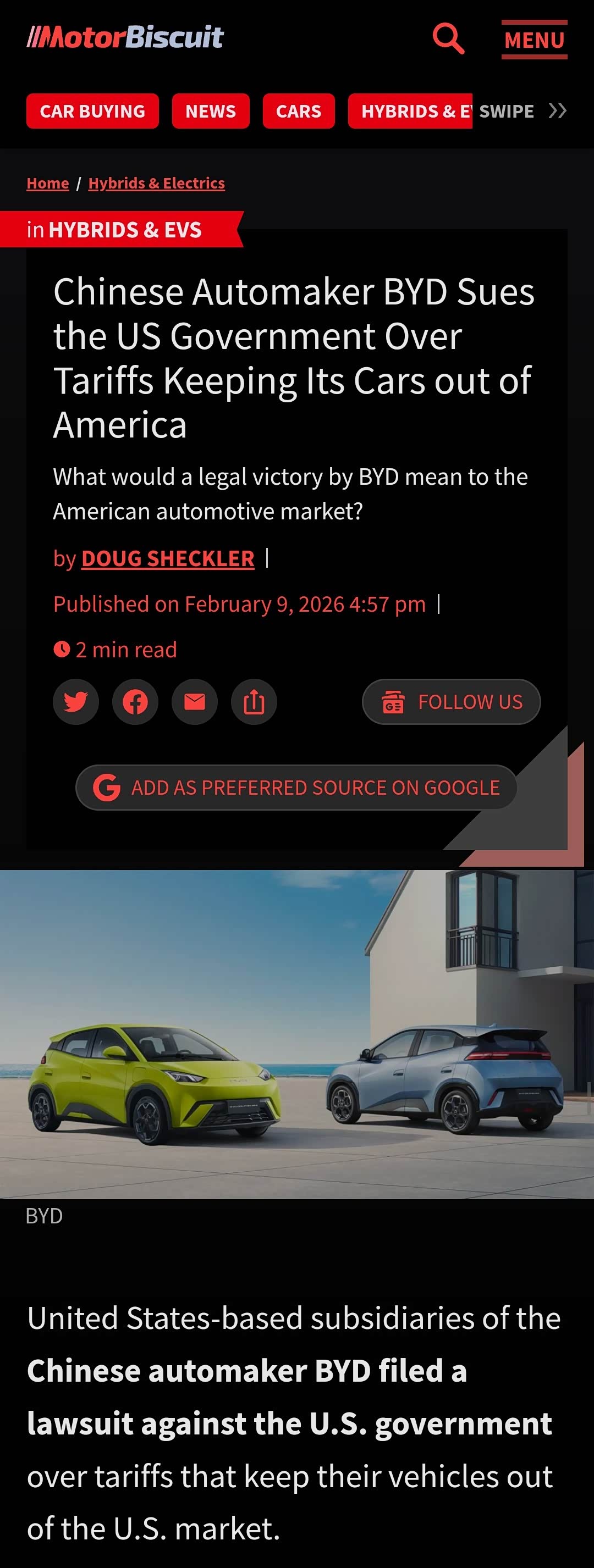The image size is (594, 1568).
Task: Tap the Home breadcrumb link
Action: click(x=47, y=183)
